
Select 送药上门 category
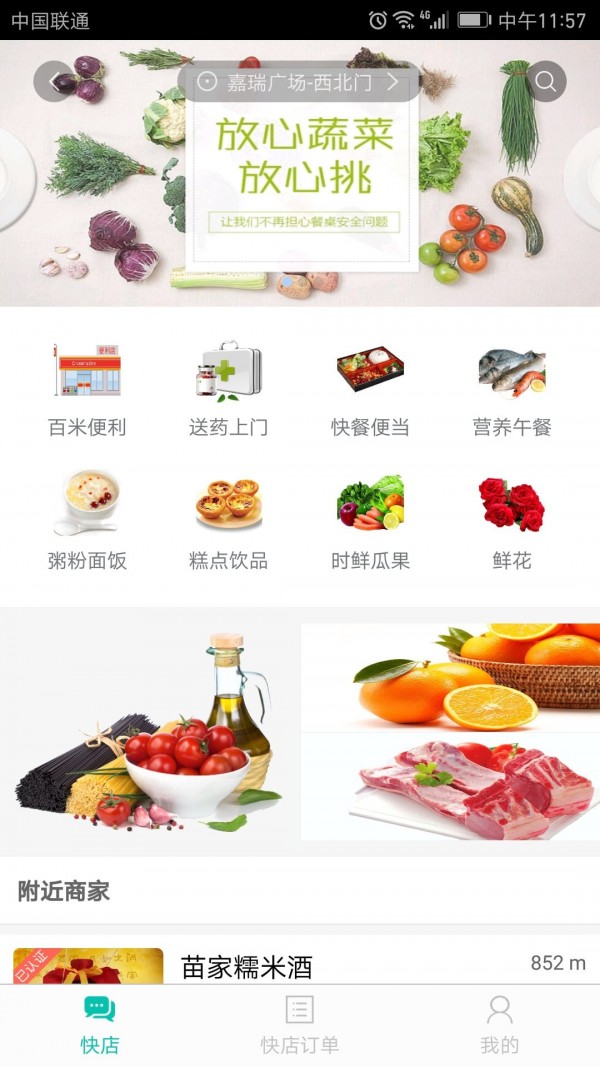pos(228,390)
